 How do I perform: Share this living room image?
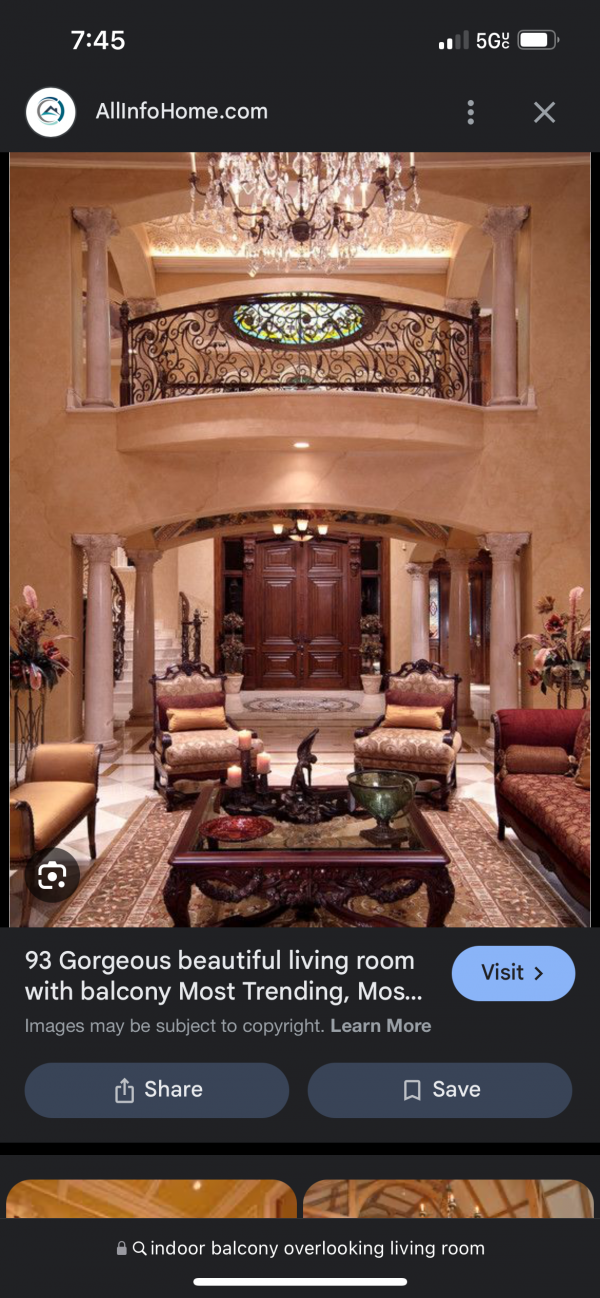pos(157,1090)
